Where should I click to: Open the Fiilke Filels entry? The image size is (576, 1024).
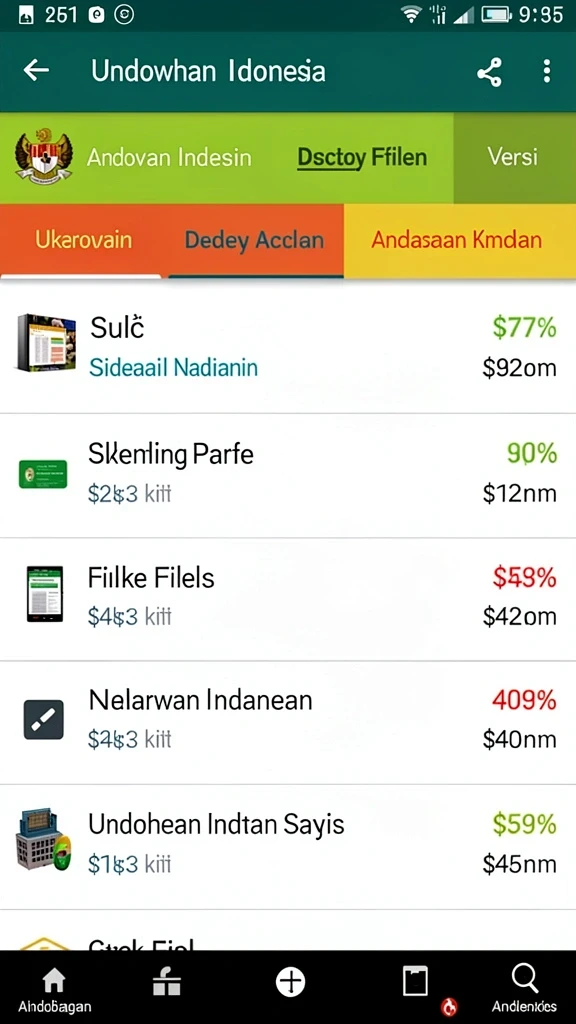pos(288,599)
